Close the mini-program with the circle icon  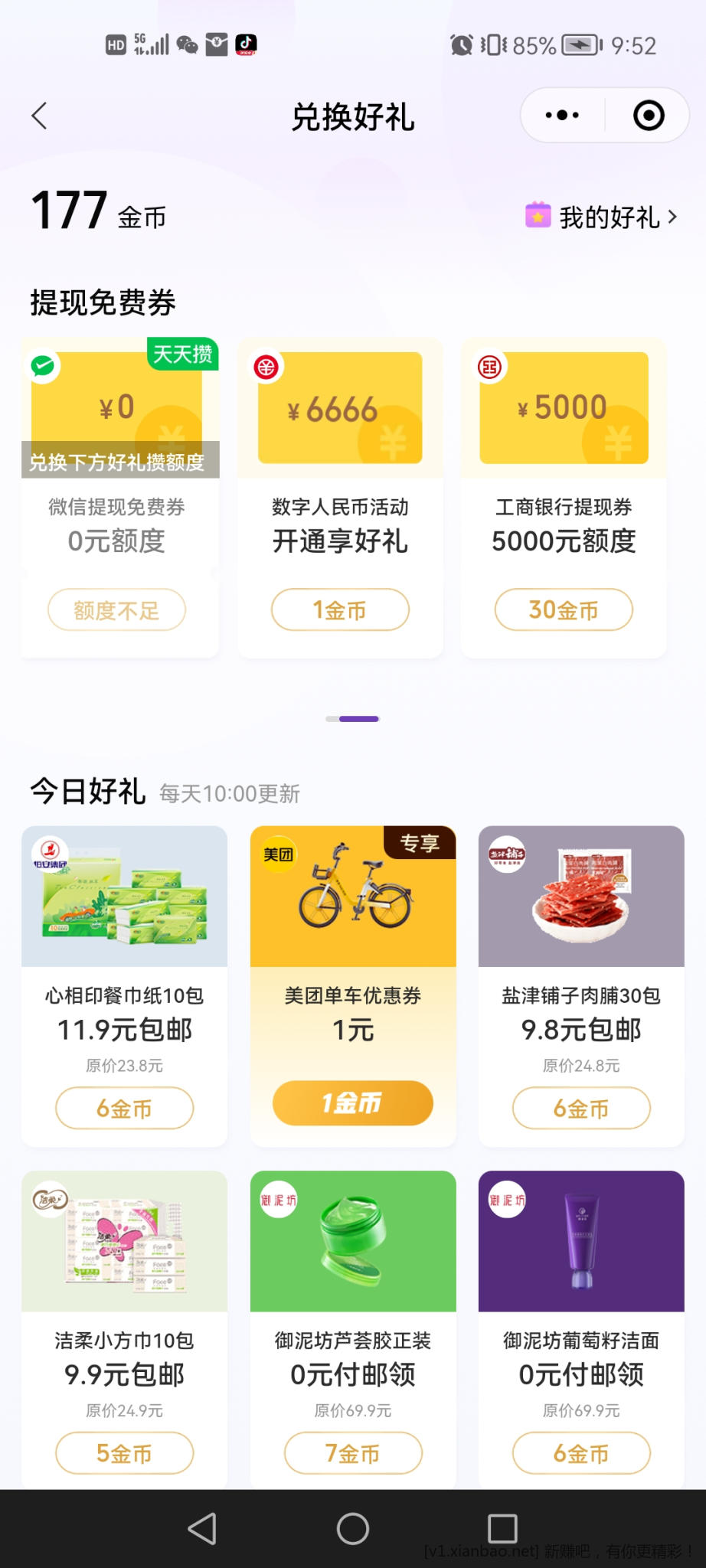click(649, 116)
